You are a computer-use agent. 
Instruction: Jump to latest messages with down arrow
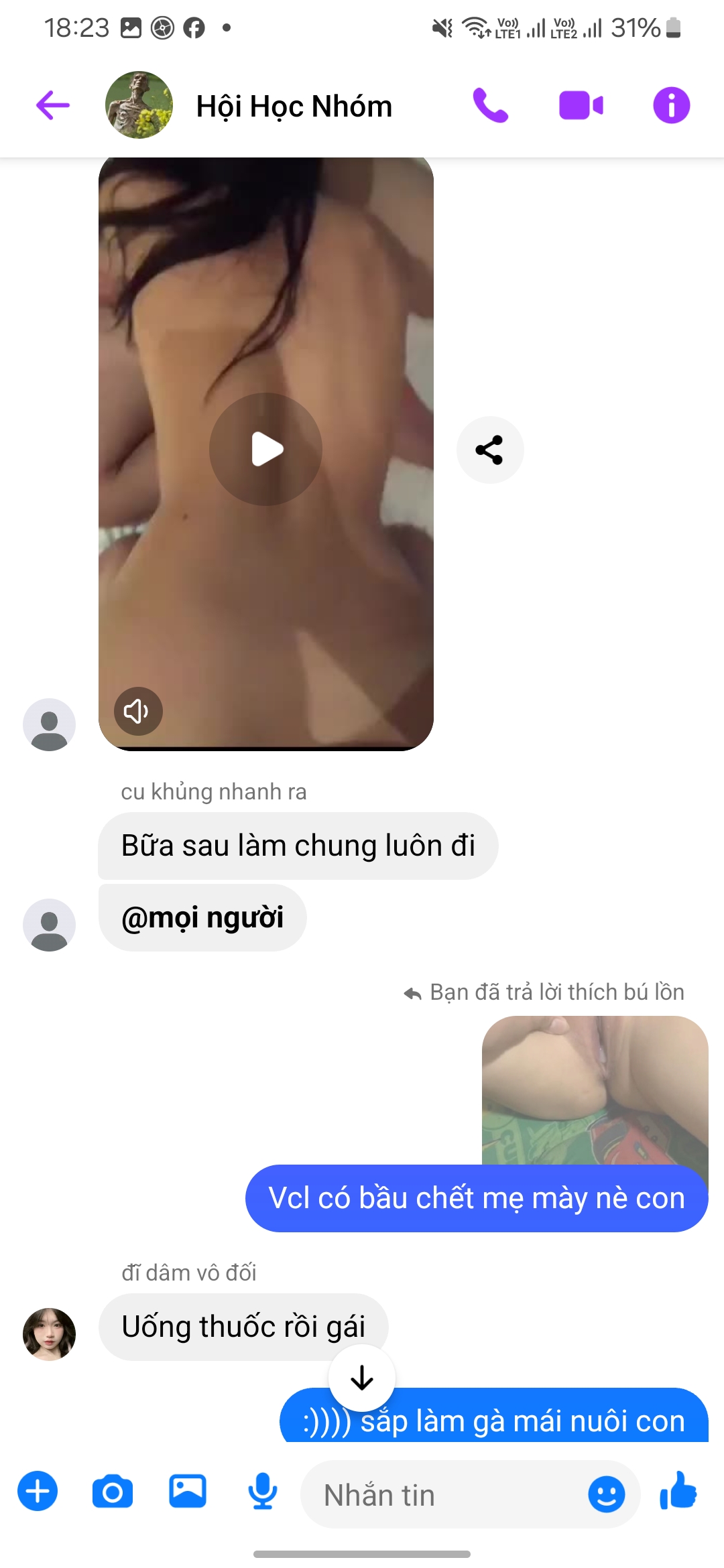362,1378
